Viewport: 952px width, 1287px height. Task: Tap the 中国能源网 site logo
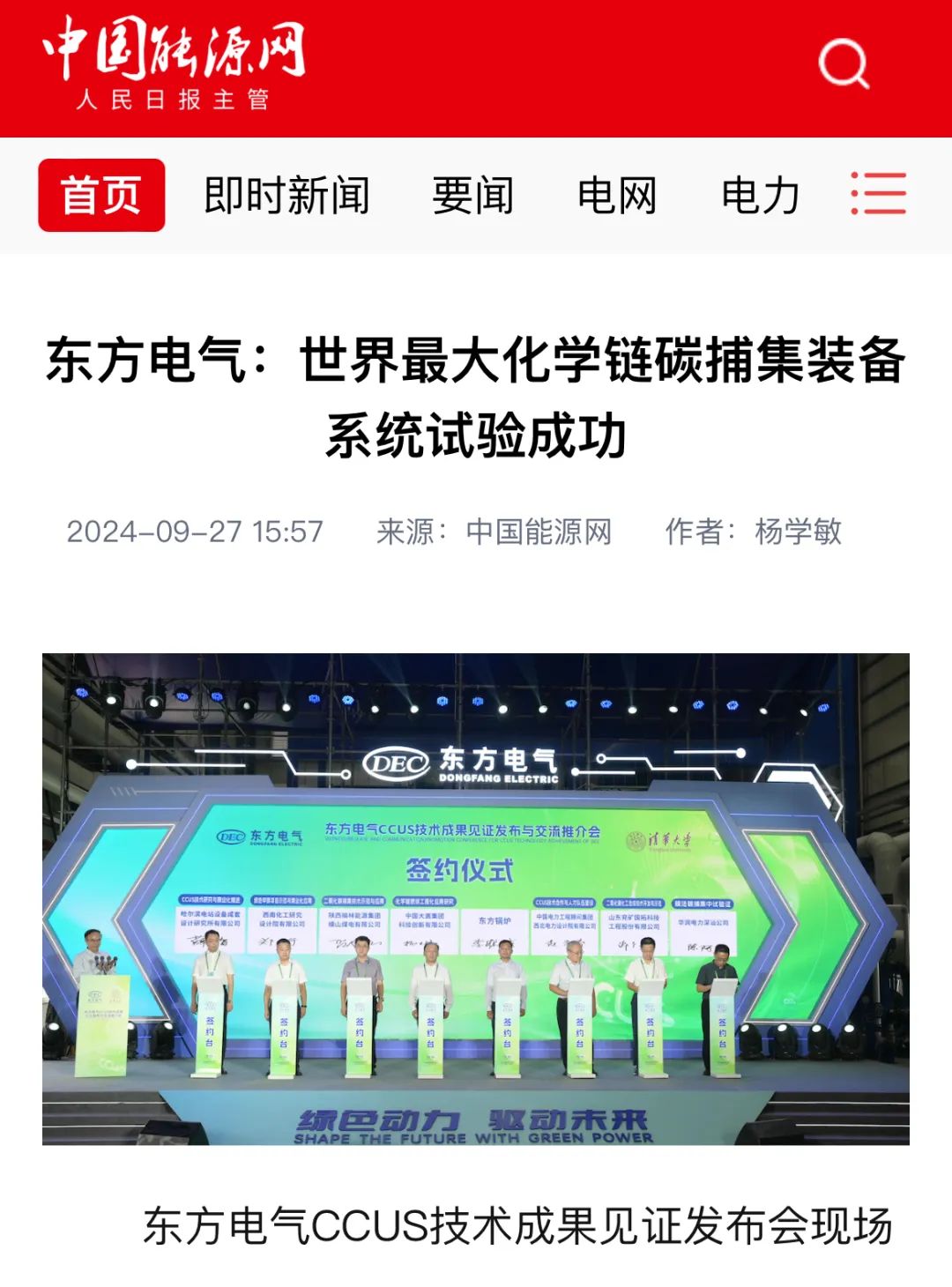(174, 62)
